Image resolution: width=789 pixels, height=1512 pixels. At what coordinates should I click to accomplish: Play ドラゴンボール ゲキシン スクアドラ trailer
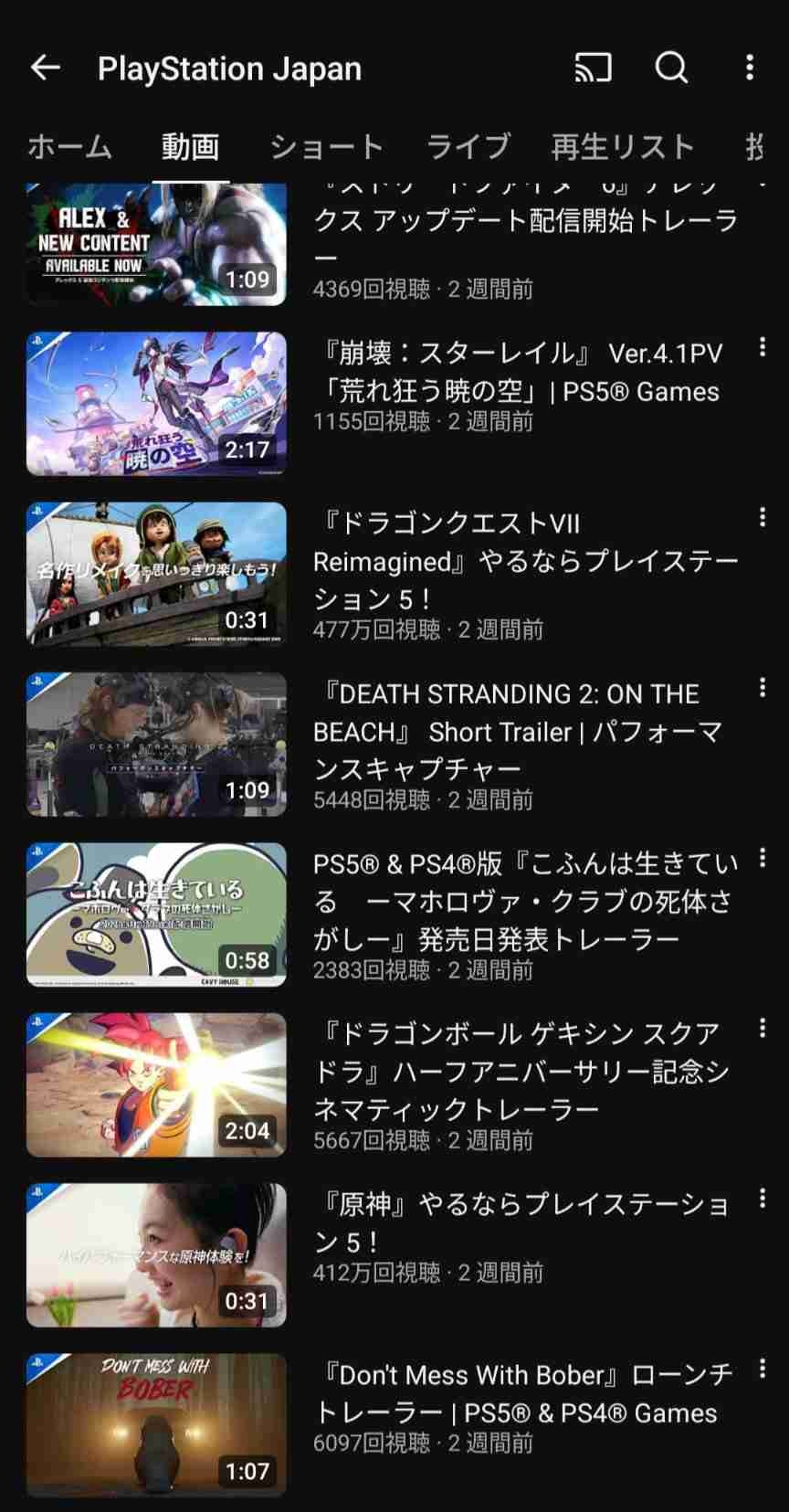tap(156, 1084)
